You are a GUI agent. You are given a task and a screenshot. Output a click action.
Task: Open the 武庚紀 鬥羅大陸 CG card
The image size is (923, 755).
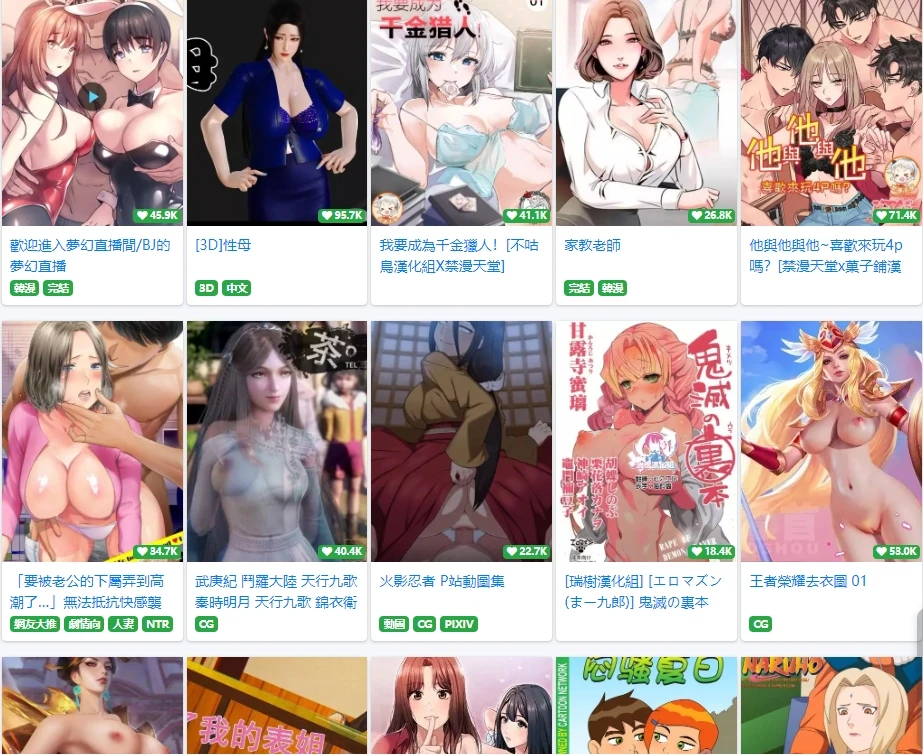[277, 442]
